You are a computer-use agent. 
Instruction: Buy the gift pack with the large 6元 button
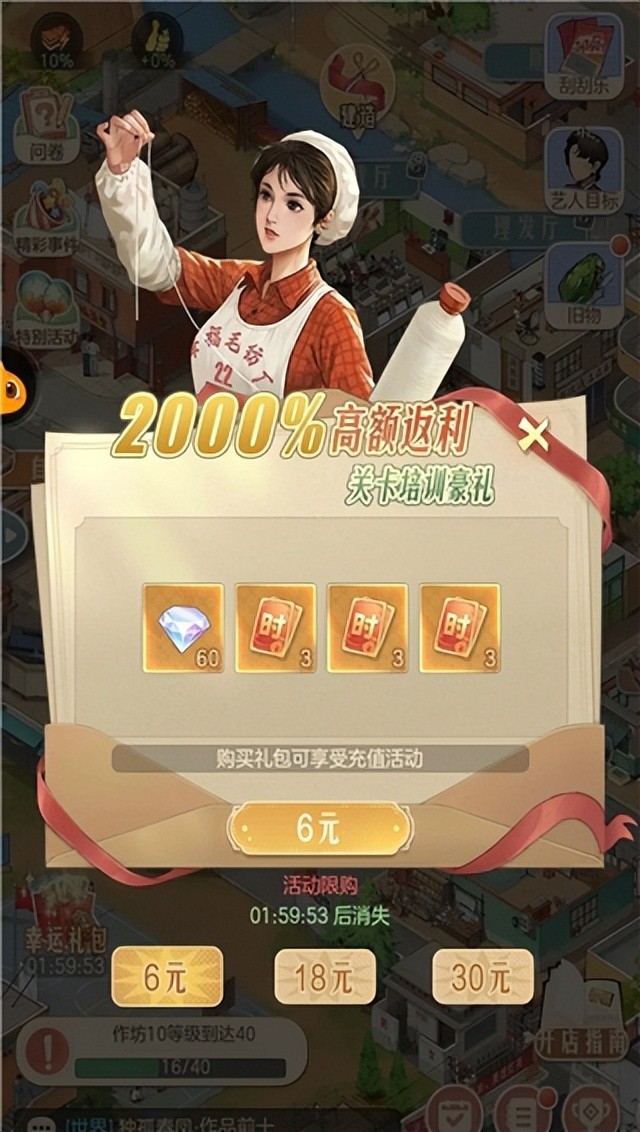pos(320,828)
